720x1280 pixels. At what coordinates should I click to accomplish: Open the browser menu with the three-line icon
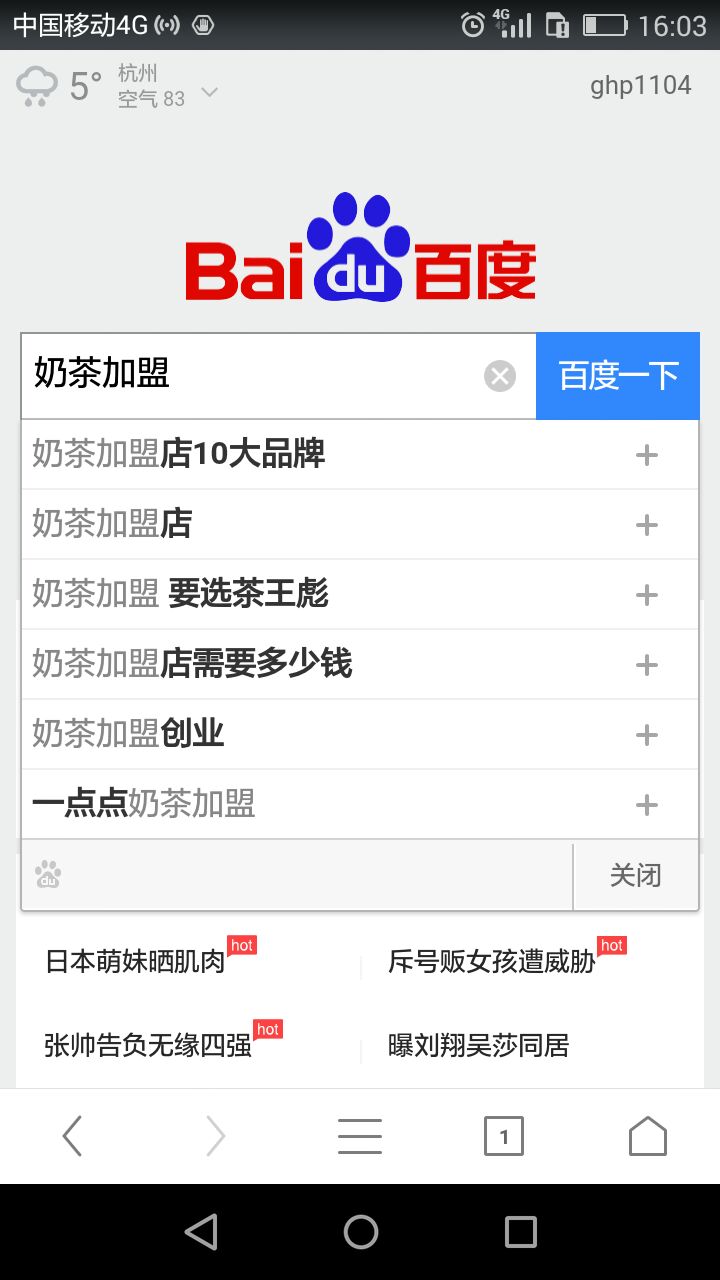[360, 1135]
